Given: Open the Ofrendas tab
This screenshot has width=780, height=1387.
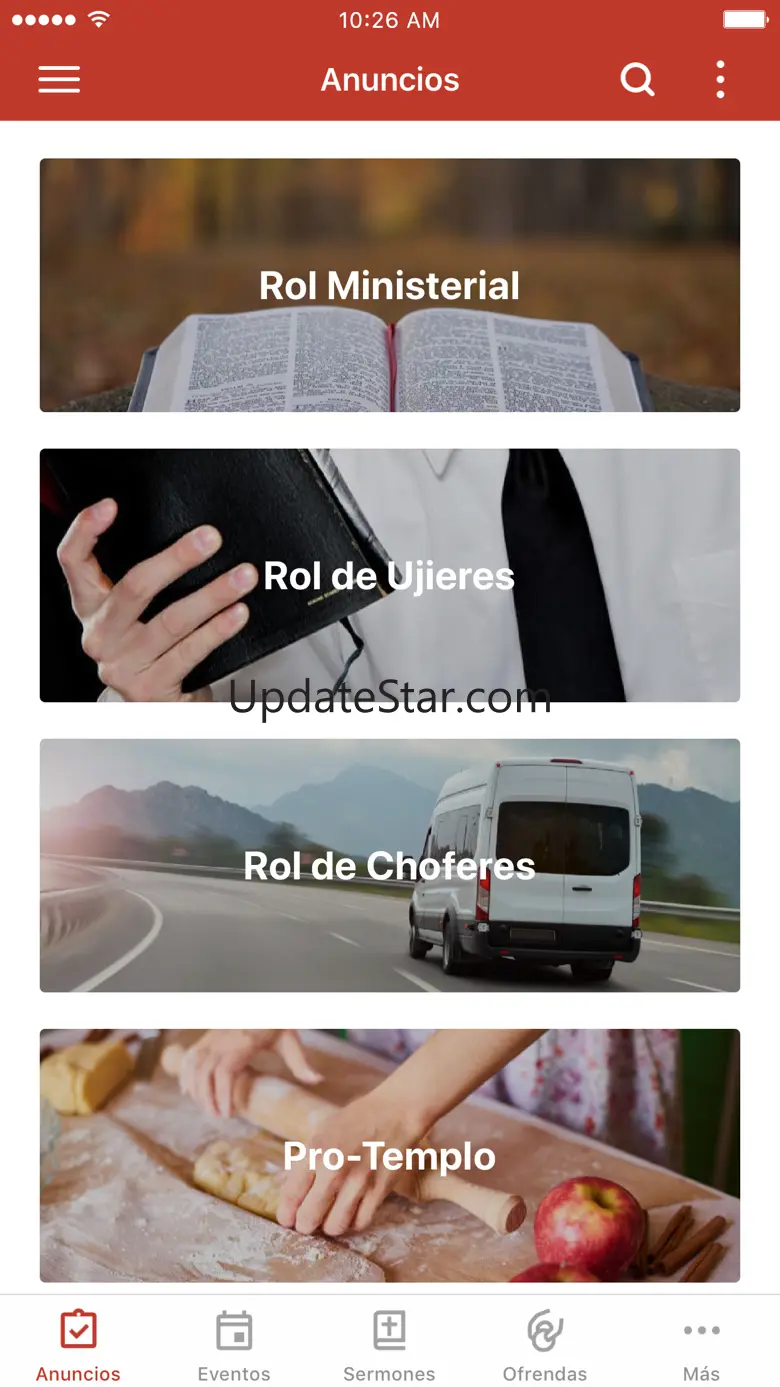Looking at the screenshot, I should coord(545,1345).
